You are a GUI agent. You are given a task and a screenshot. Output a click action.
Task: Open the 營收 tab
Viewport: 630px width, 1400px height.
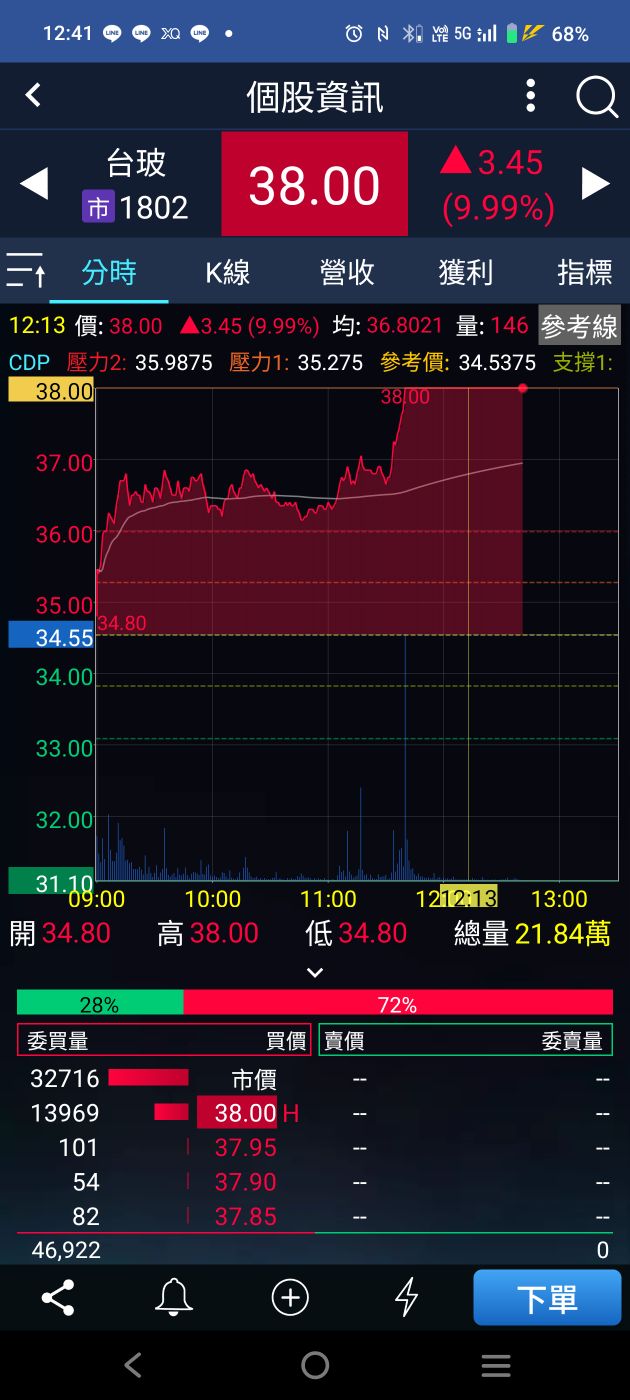point(347,272)
